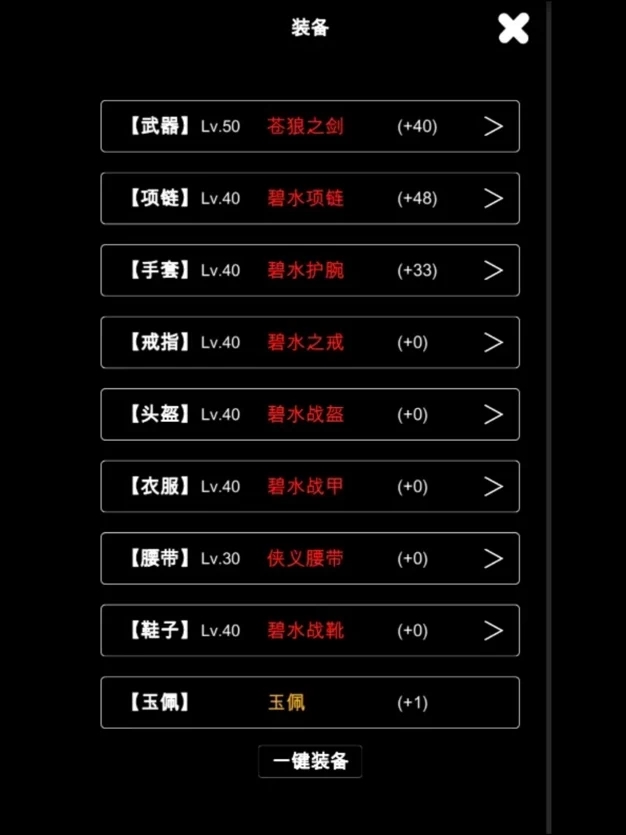
Task: Tap the 一键装备 button
Action: (310, 762)
